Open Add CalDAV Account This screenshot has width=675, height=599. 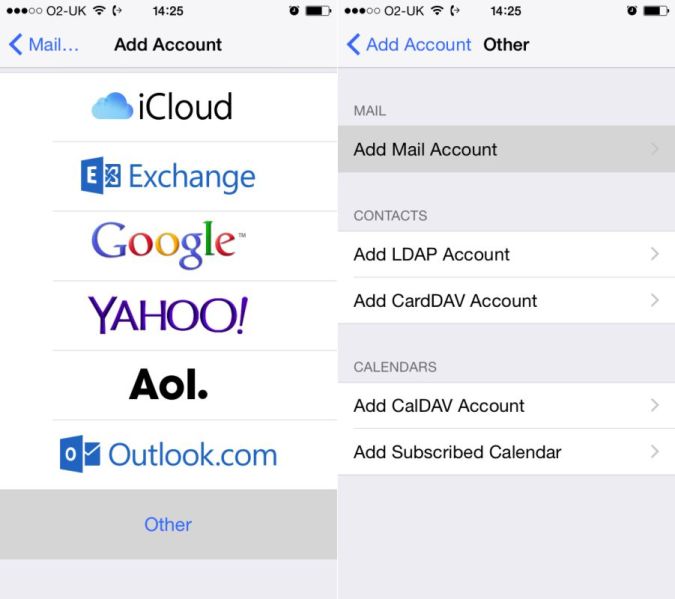coord(506,405)
